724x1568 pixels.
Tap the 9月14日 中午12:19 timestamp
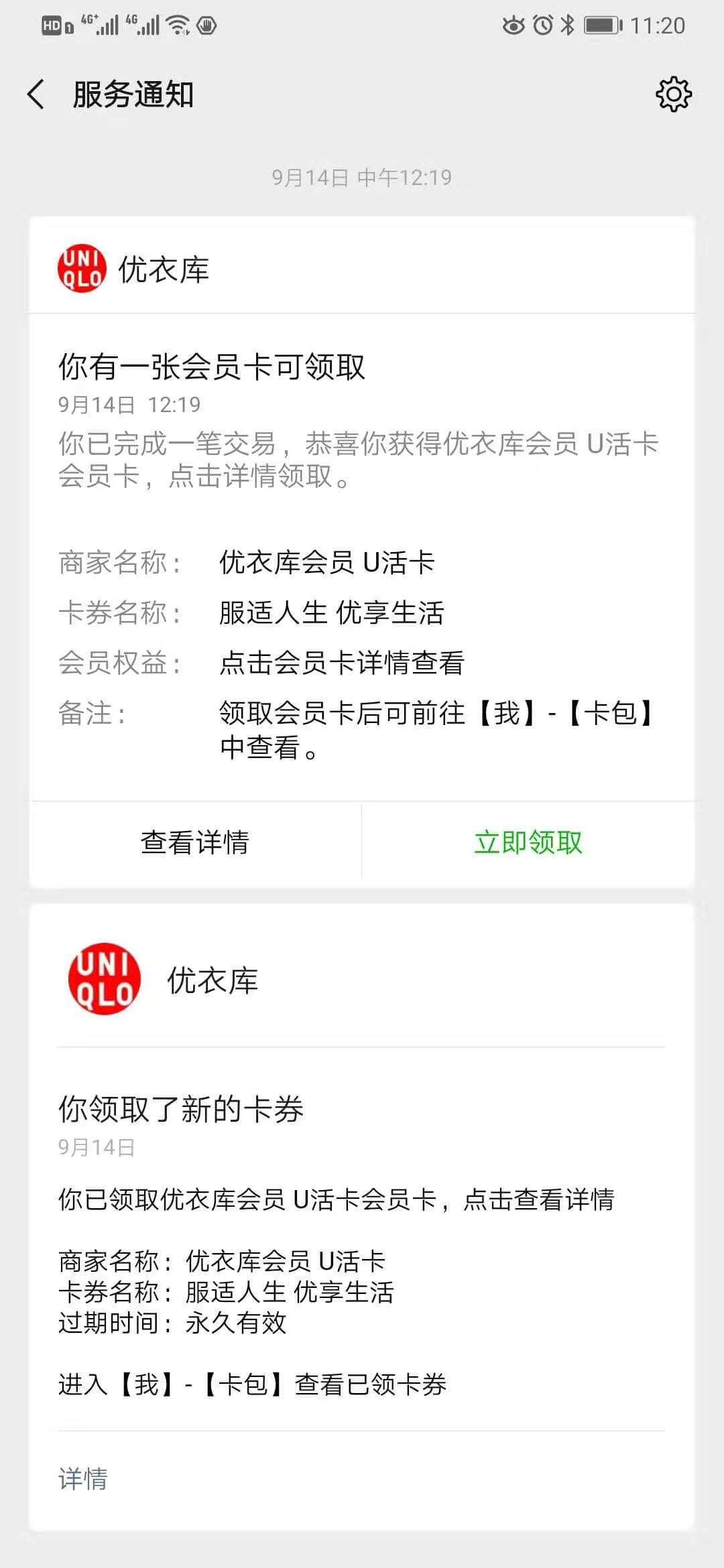[362, 178]
